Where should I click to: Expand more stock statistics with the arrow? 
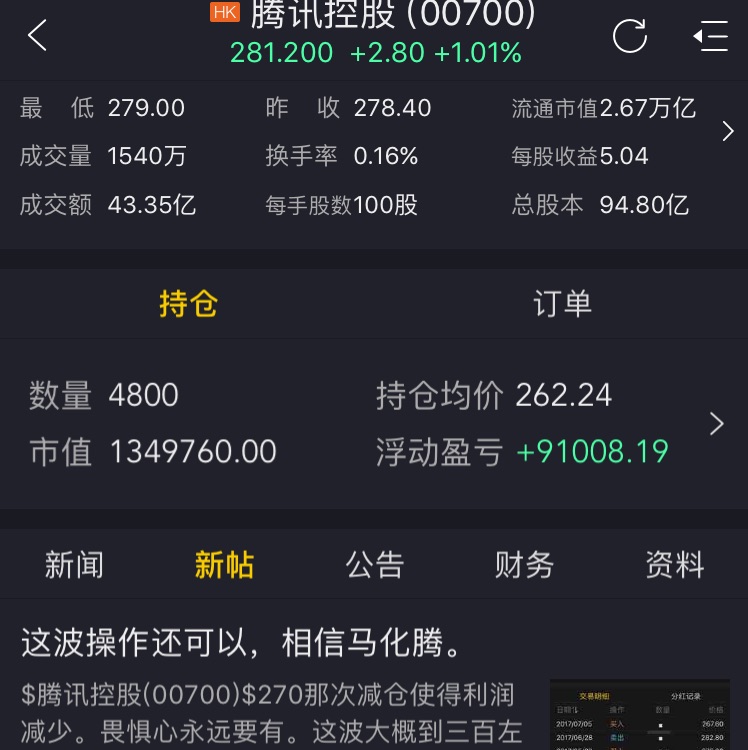tap(727, 131)
